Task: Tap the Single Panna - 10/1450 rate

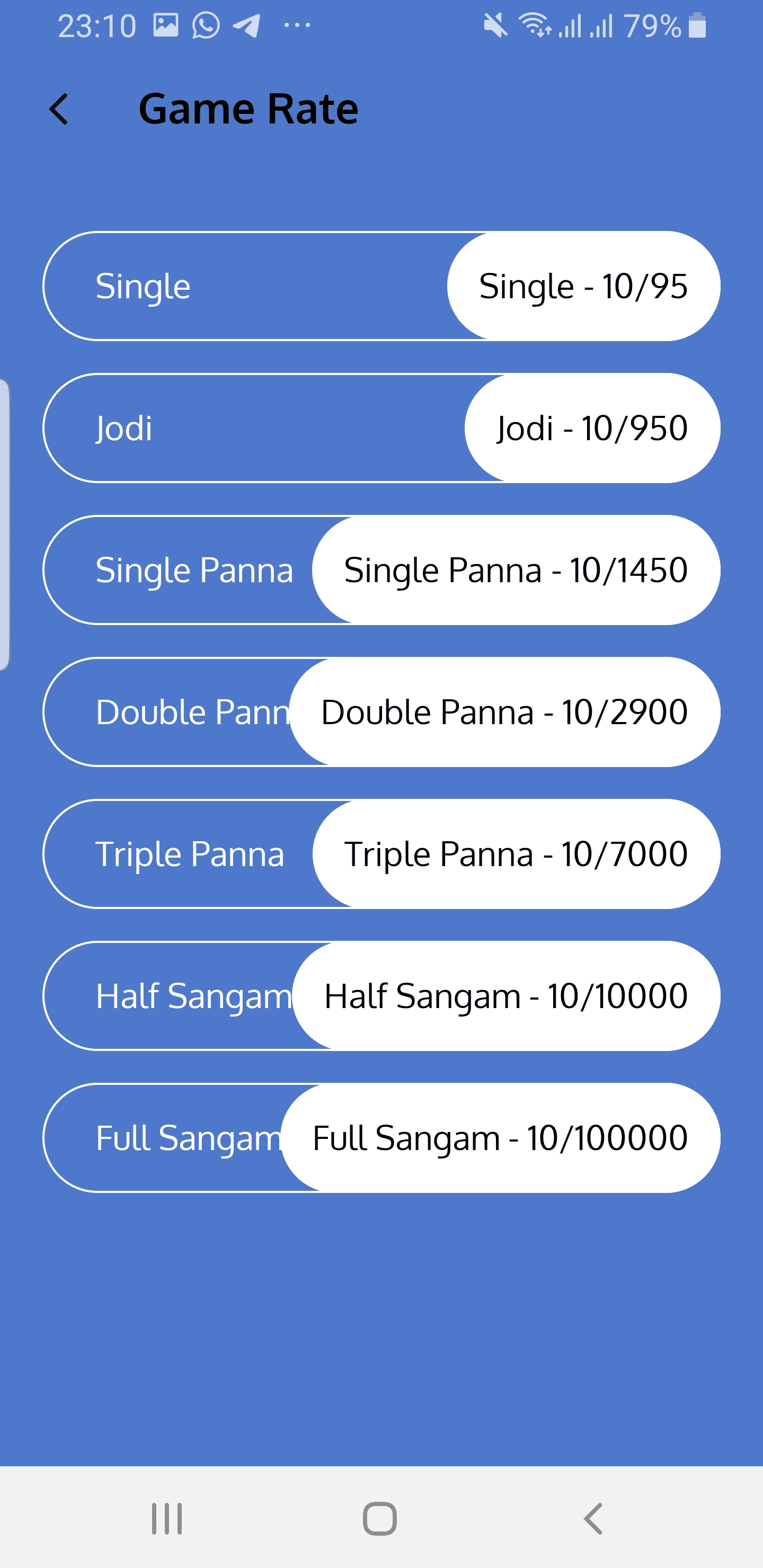Action: 514,570
